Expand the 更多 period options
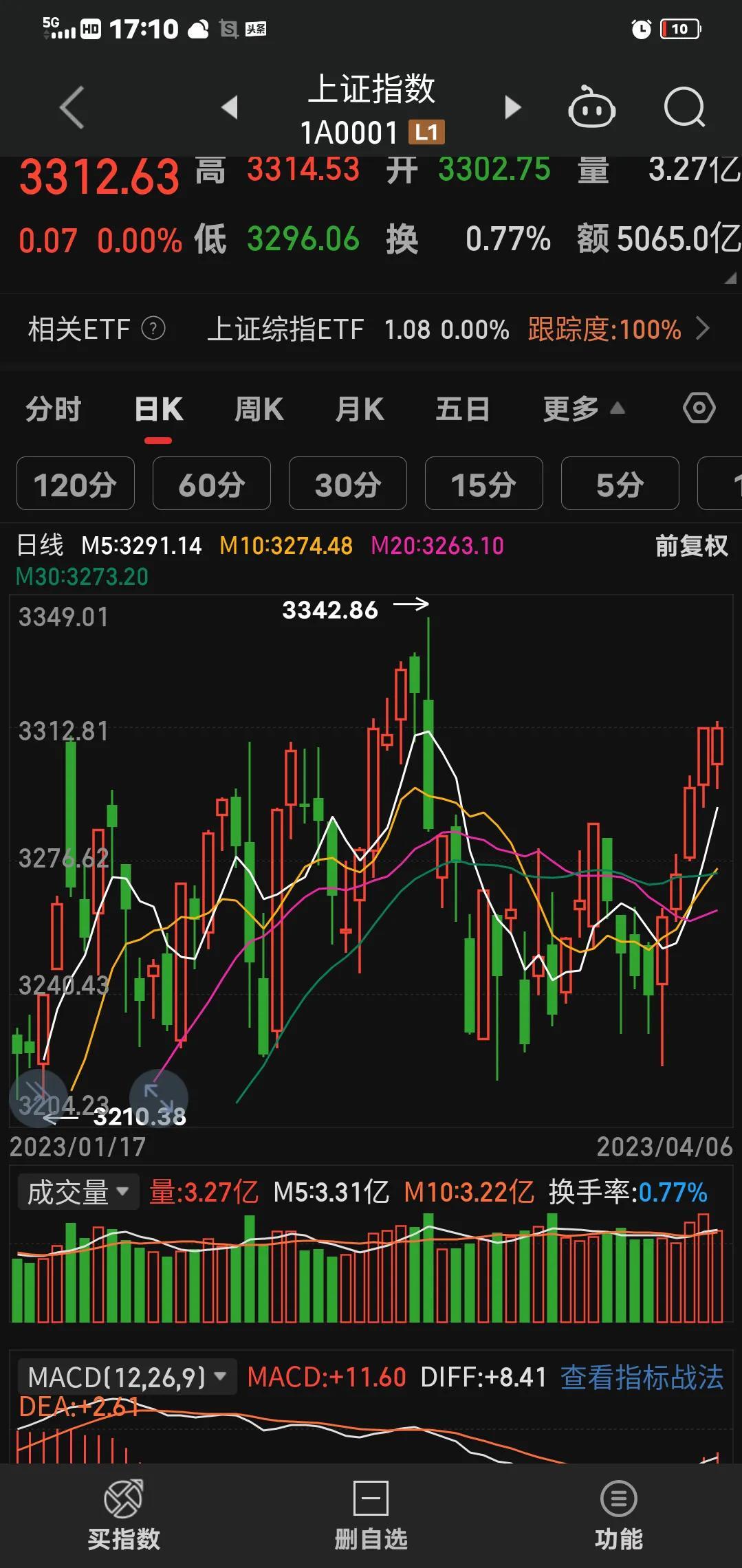Image resolution: width=742 pixels, height=1568 pixels. [584, 409]
